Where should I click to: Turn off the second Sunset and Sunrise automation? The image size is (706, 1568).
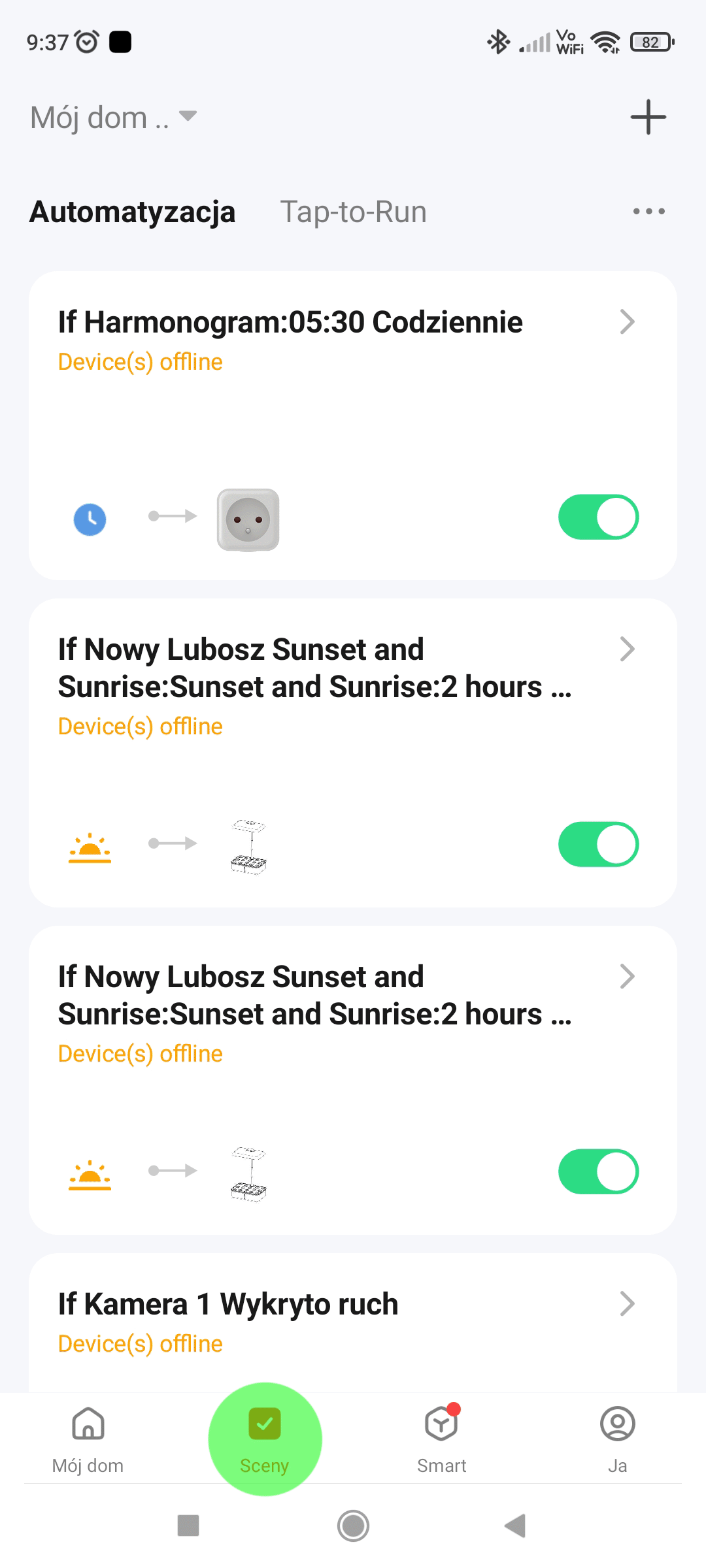pyautogui.click(x=598, y=843)
